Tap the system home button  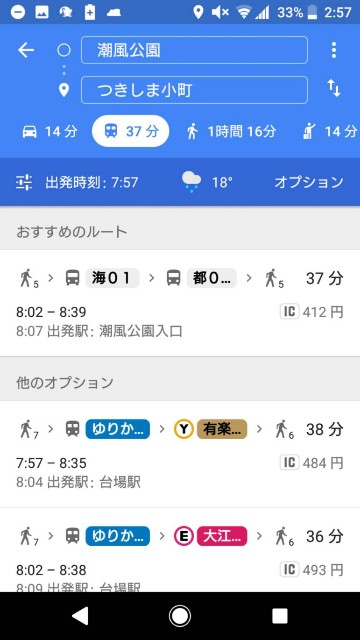[180, 616]
